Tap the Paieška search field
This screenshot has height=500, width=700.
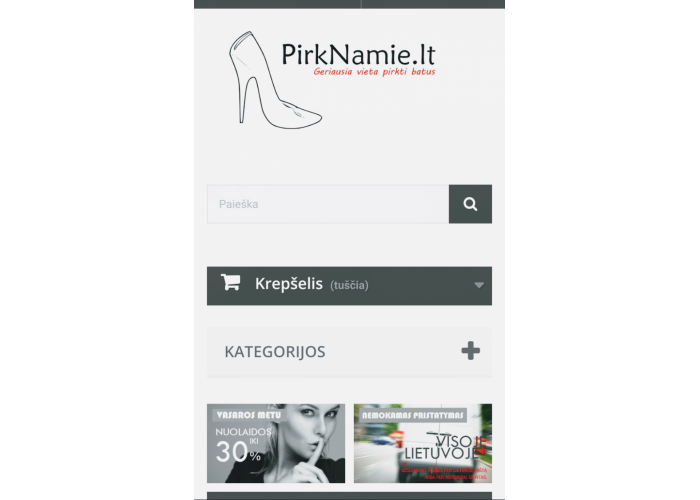(x=327, y=204)
